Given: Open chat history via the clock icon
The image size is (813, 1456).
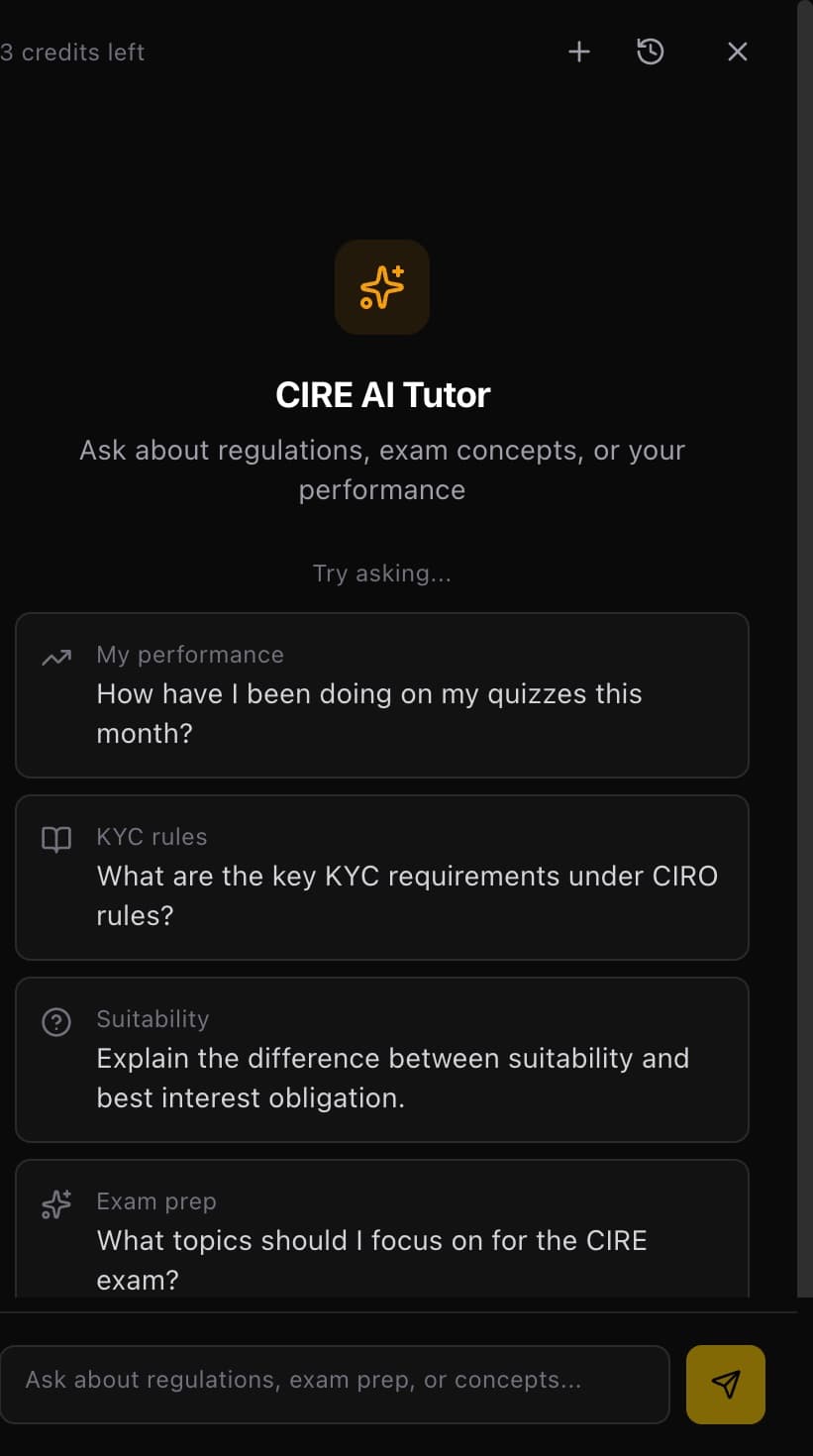Looking at the screenshot, I should (650, 52).
